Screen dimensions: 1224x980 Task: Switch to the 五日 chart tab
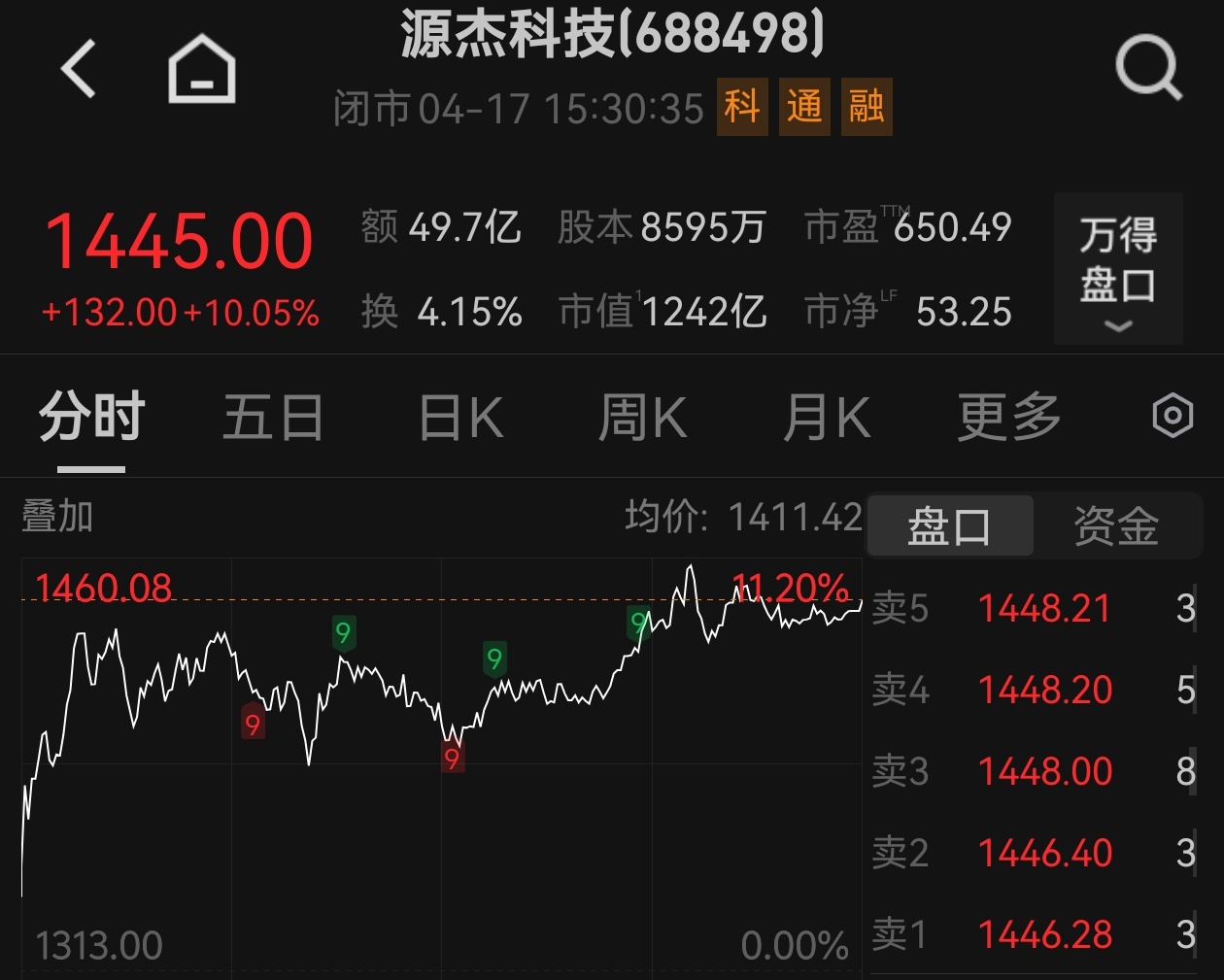(x=272, y=418)
